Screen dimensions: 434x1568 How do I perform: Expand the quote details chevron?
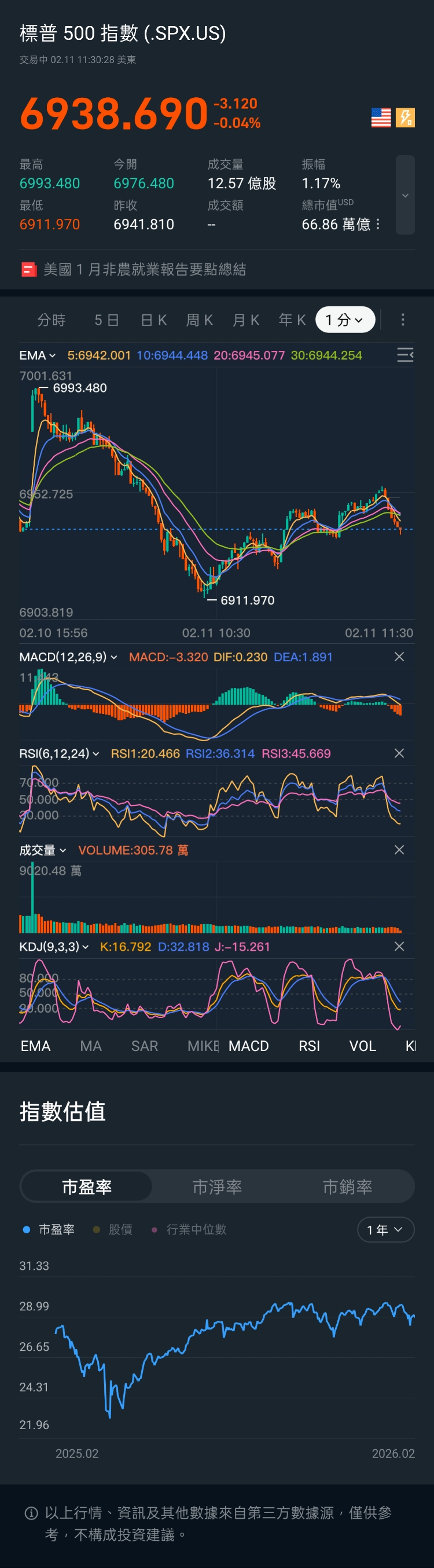coord(405,195)
